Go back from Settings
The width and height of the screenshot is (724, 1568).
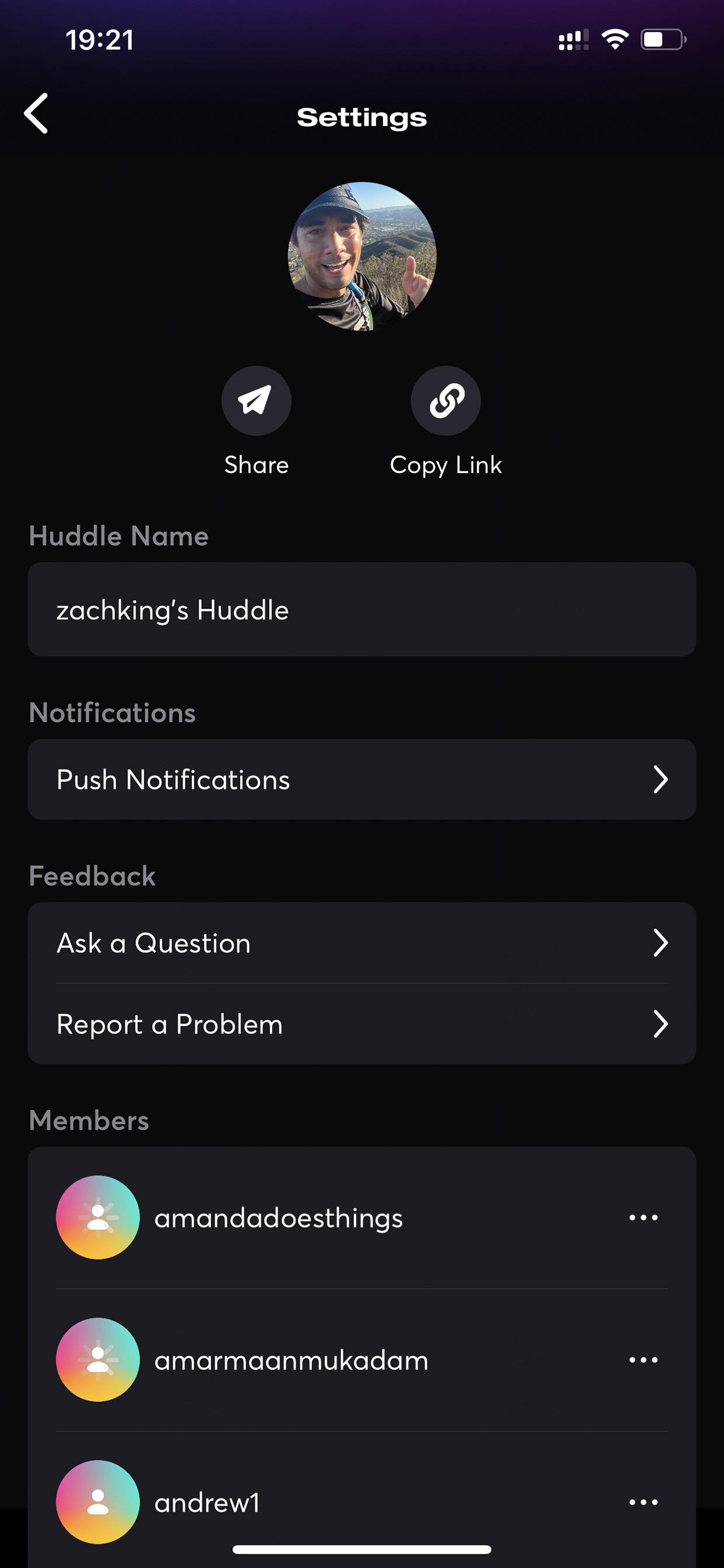click(x=36, y=114)
